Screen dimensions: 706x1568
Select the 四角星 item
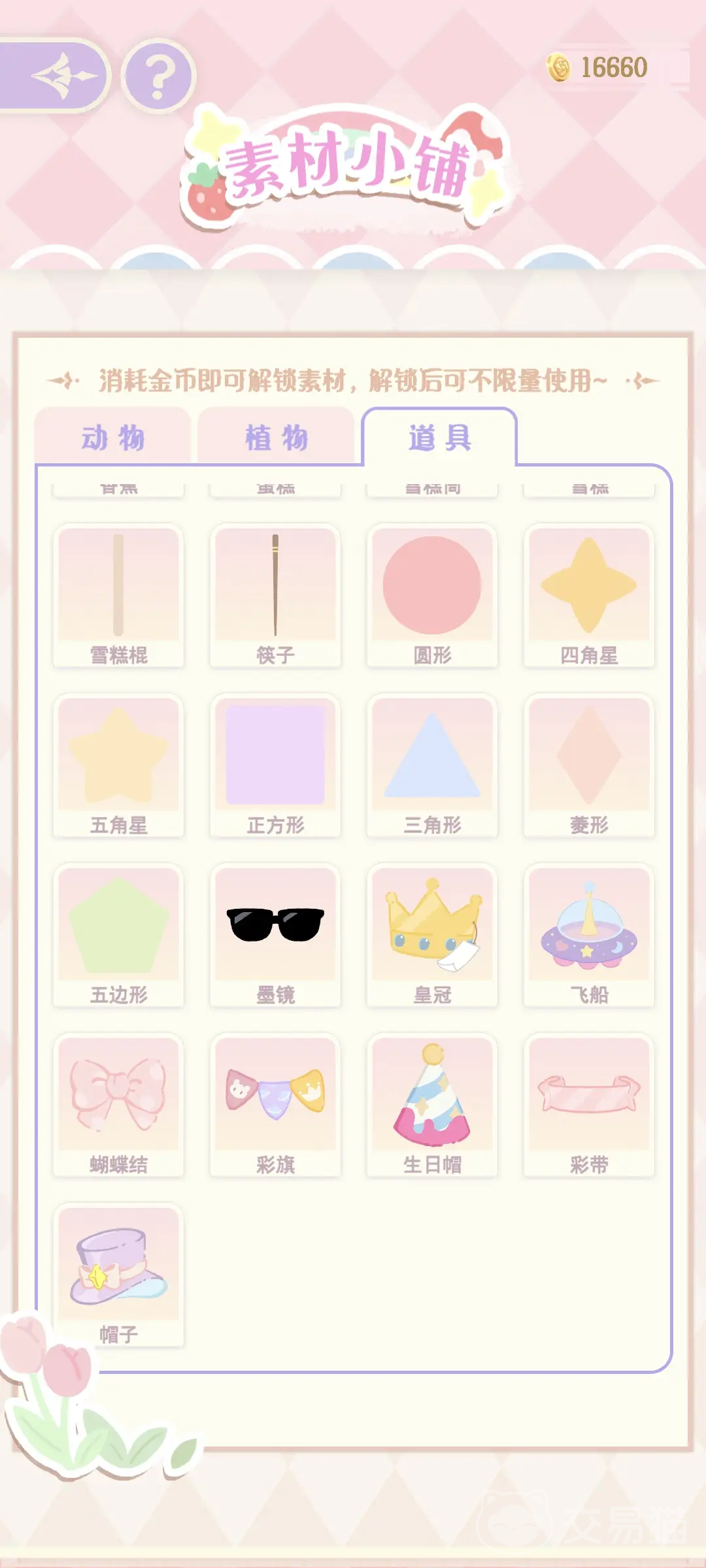(x=589, y=595)
